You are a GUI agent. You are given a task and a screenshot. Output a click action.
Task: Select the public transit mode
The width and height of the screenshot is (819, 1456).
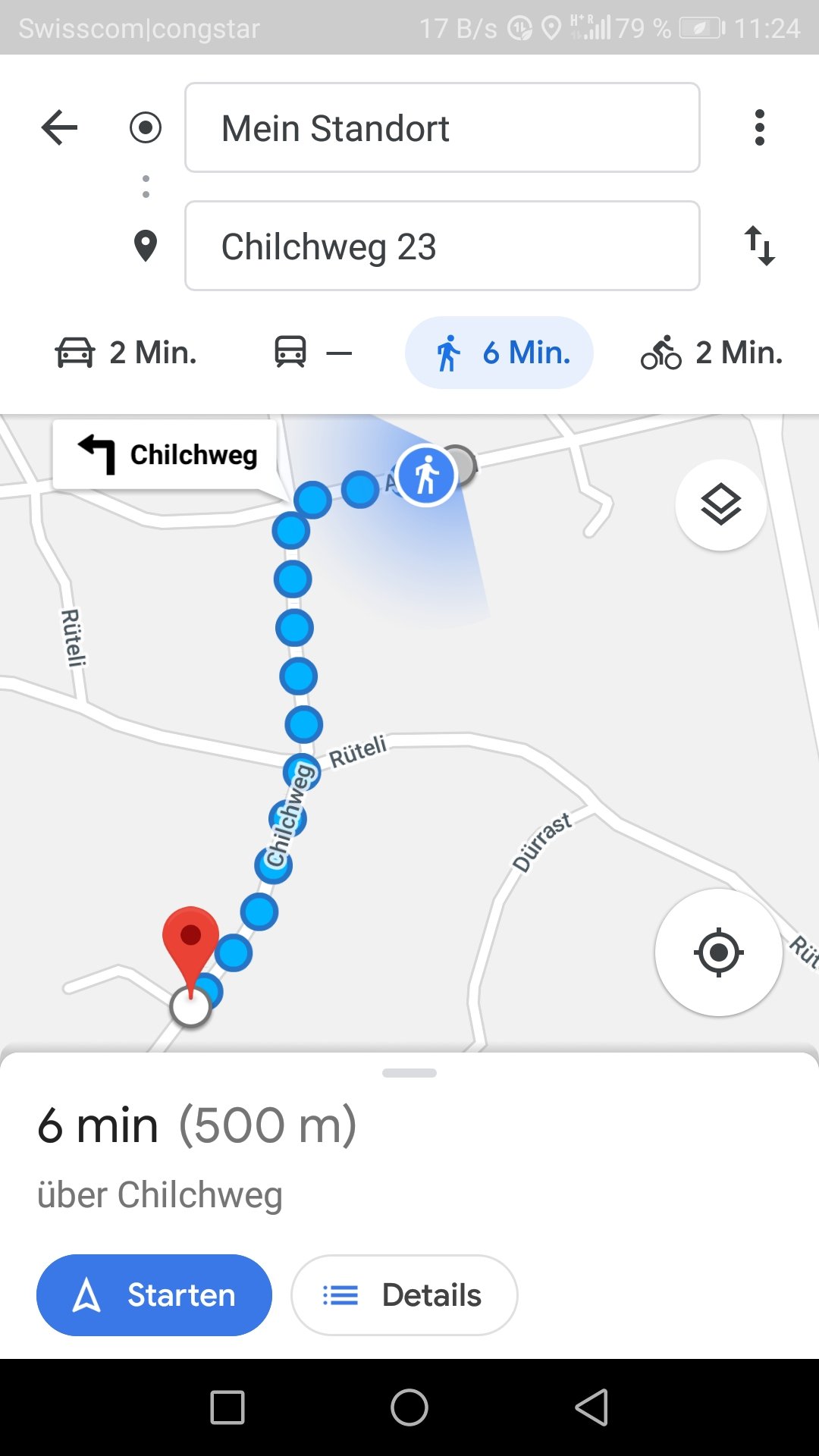pos(312,353)
